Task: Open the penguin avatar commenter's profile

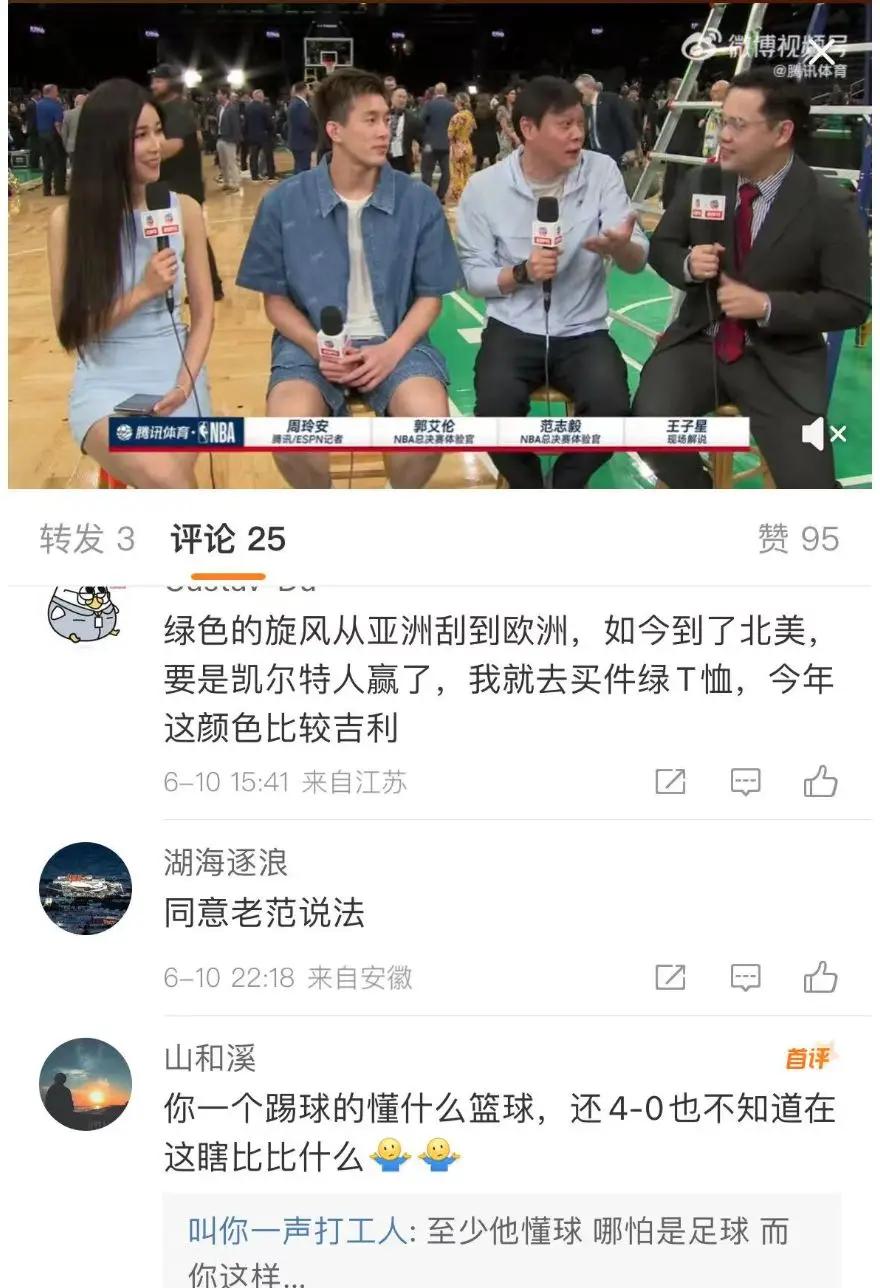Action: click(84, 612)
